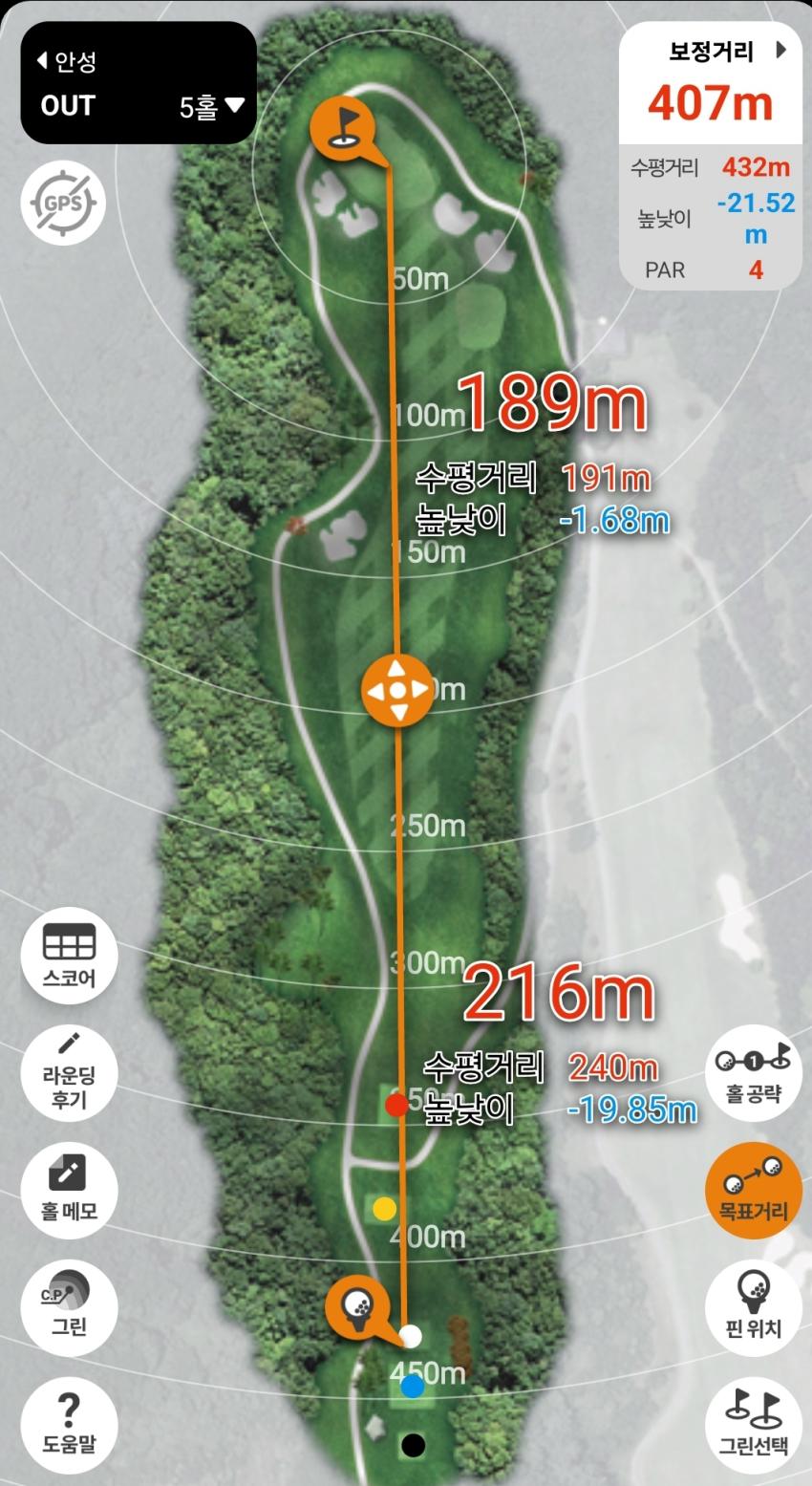Image resolution: width=812 pixels, height=1486 pixels.
Task: Open the 5홀 hole selector dropdown
Action: tap(212, 107)
